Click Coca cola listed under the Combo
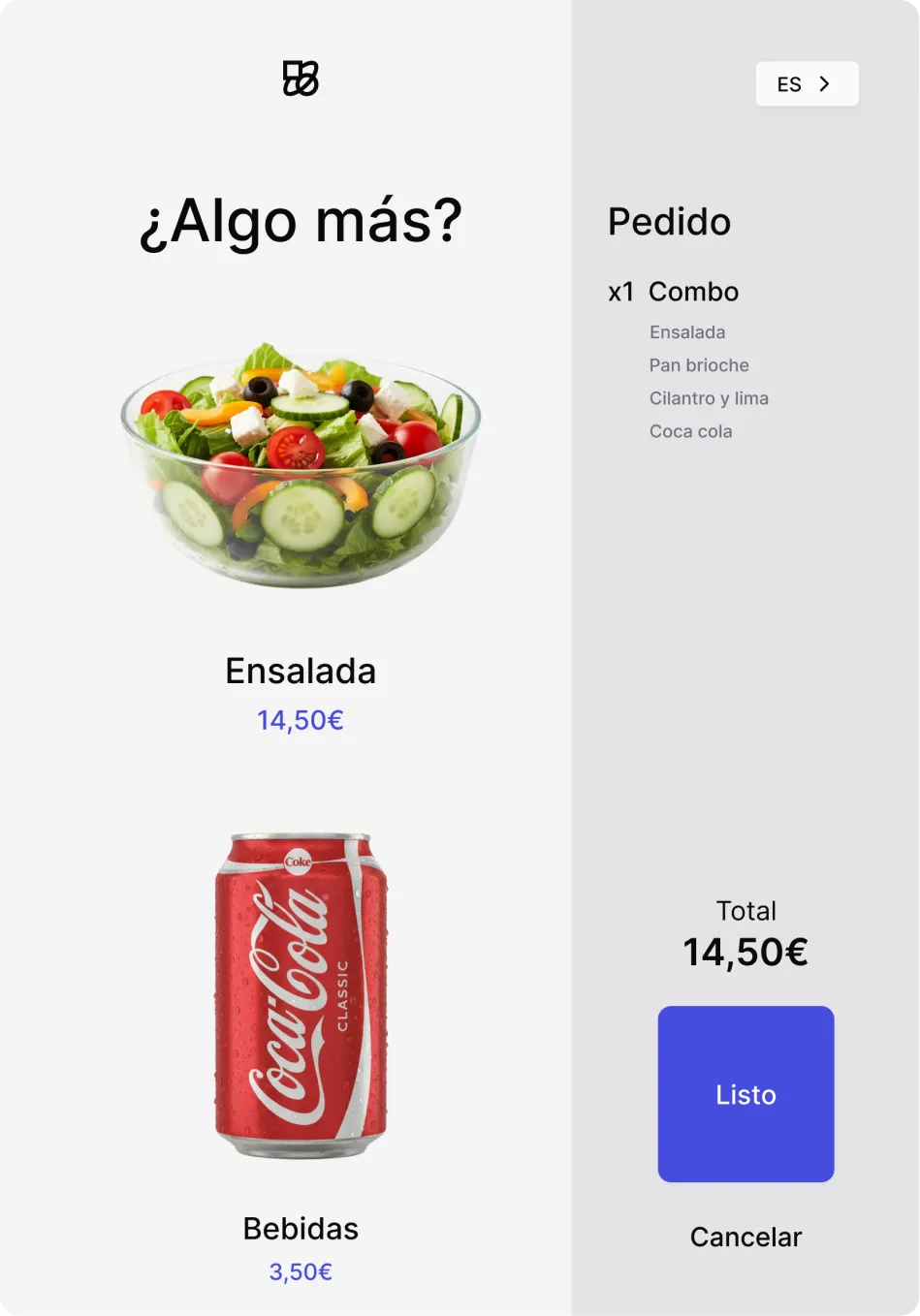Screen dimensions: 920x1316 pos(691,431)
